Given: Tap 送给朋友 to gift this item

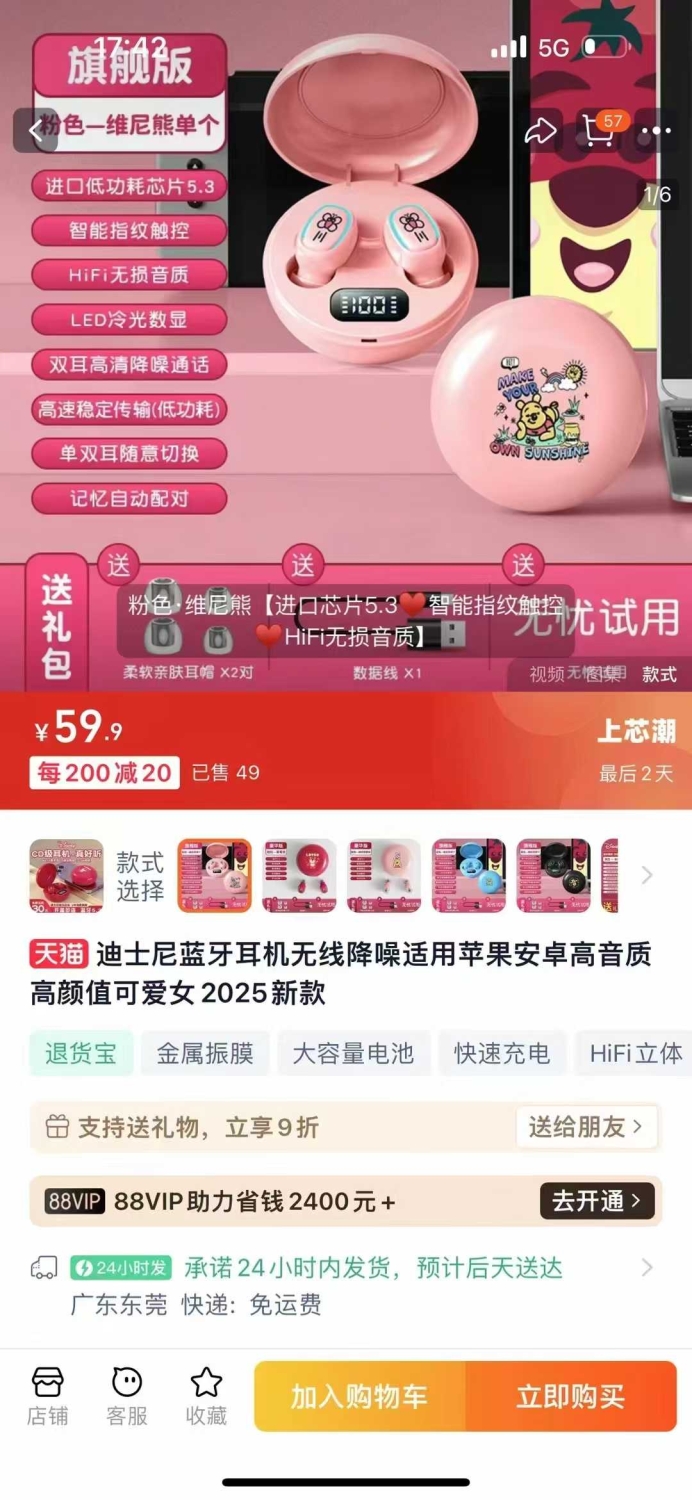Looking at the screenshot, I should pyautogui.click(x=587, y=1127).
